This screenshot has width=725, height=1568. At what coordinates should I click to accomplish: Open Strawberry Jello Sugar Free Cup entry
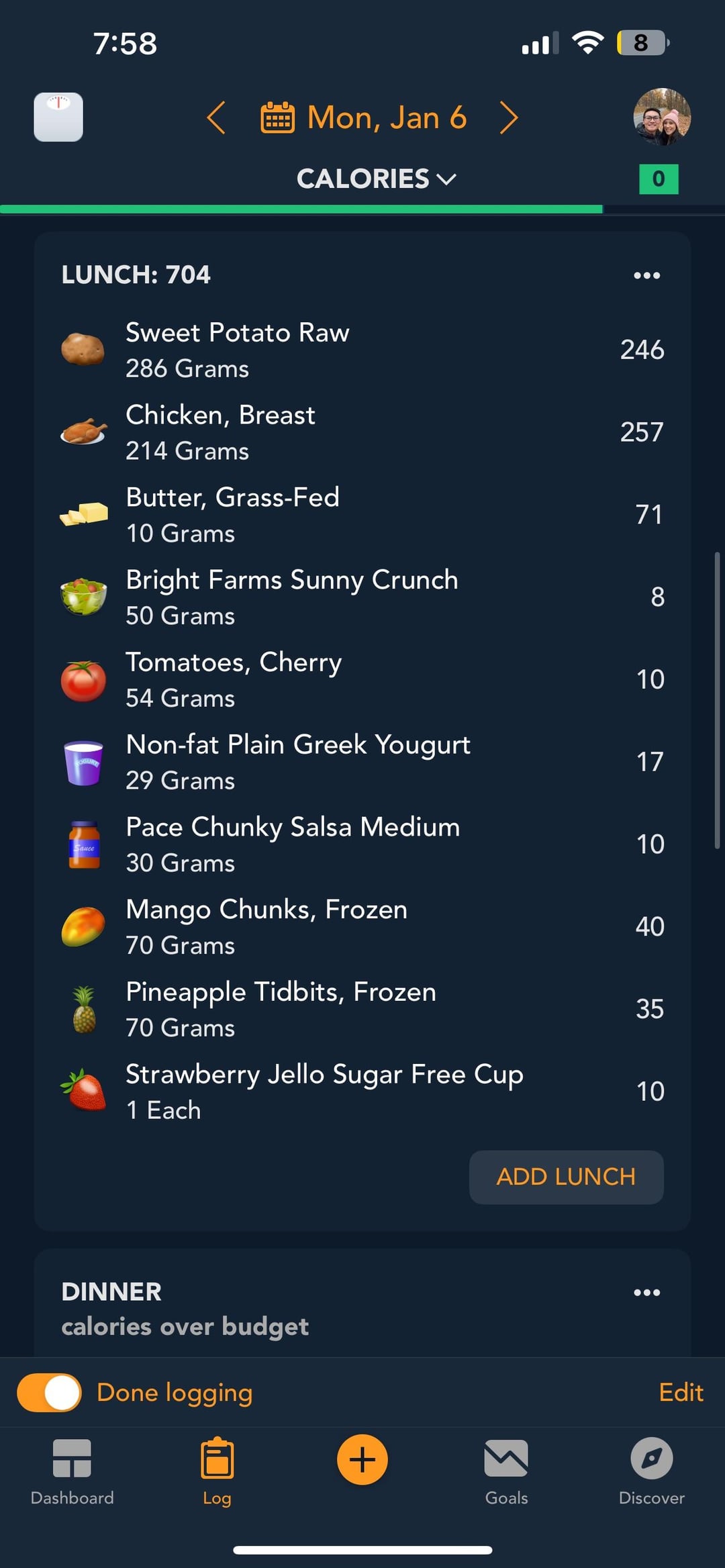[x=362, y=1091]
